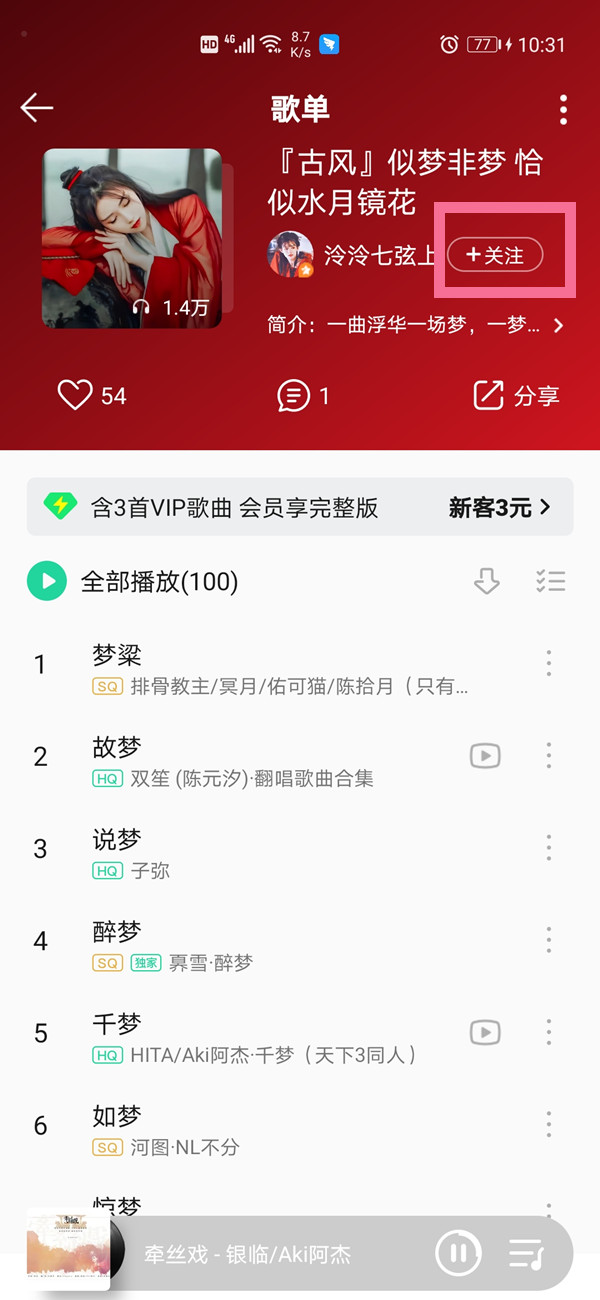600x1300 pixels.
Task: Open the playlist comments
Action: click(293, 396)
